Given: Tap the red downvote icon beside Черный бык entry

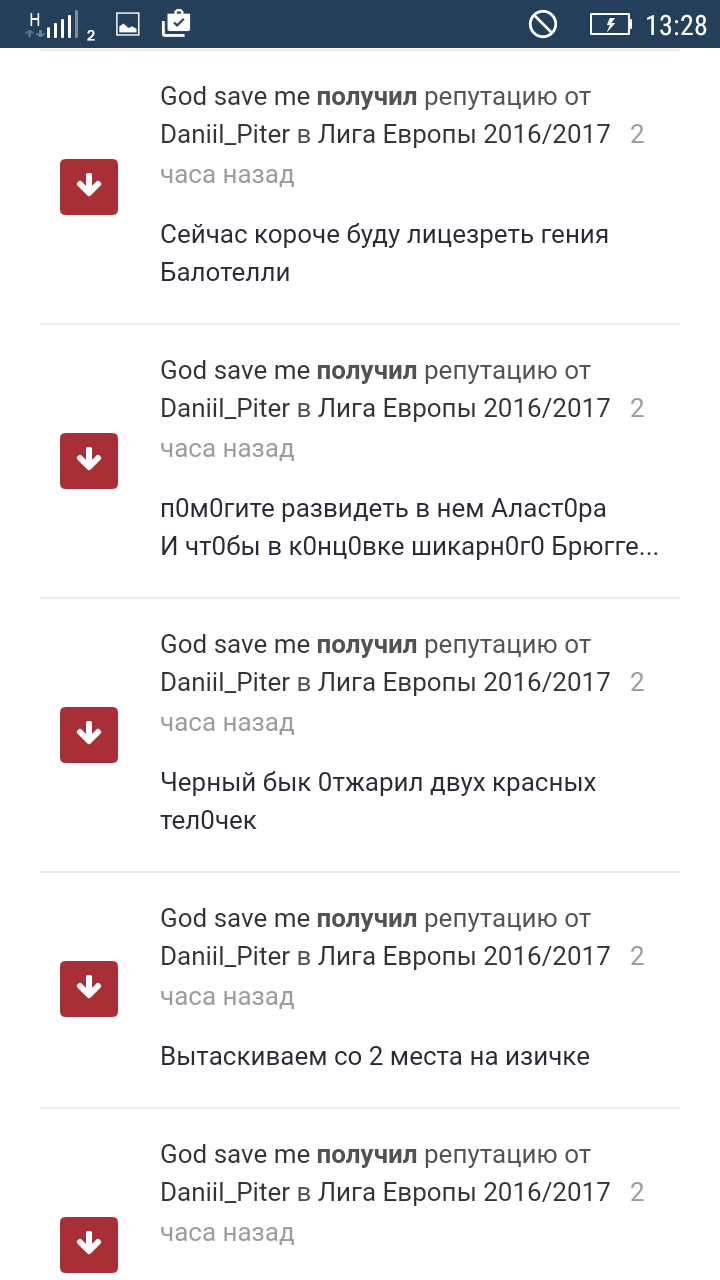Looking at the screenshot, I should pyautogui.click(x=89, y=734).
